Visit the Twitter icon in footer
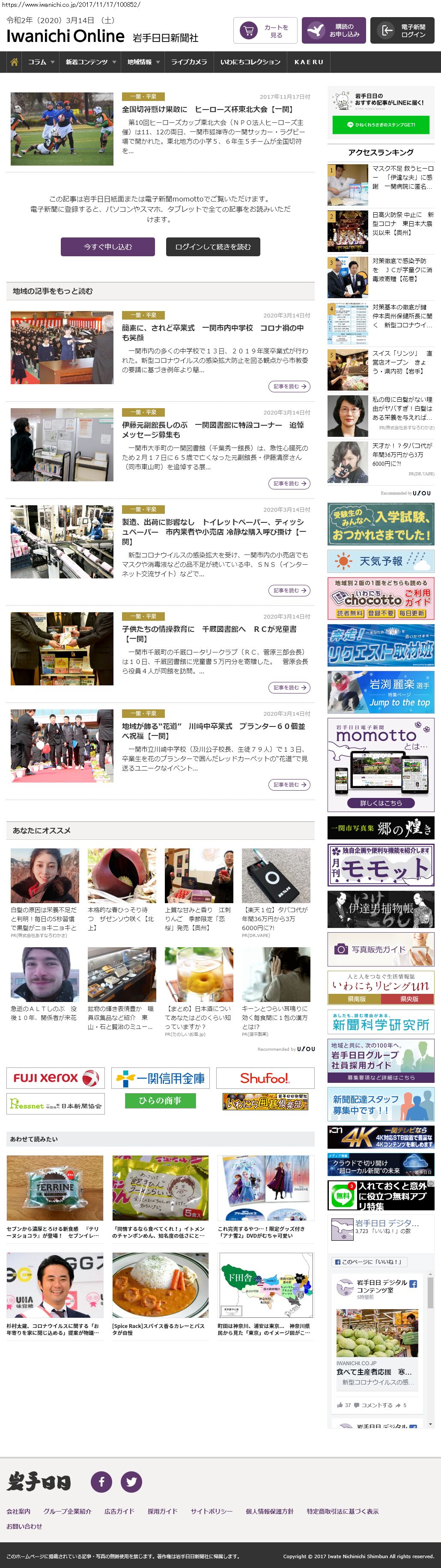Viewport: 441px width, 1568px height. (131, 1481)
